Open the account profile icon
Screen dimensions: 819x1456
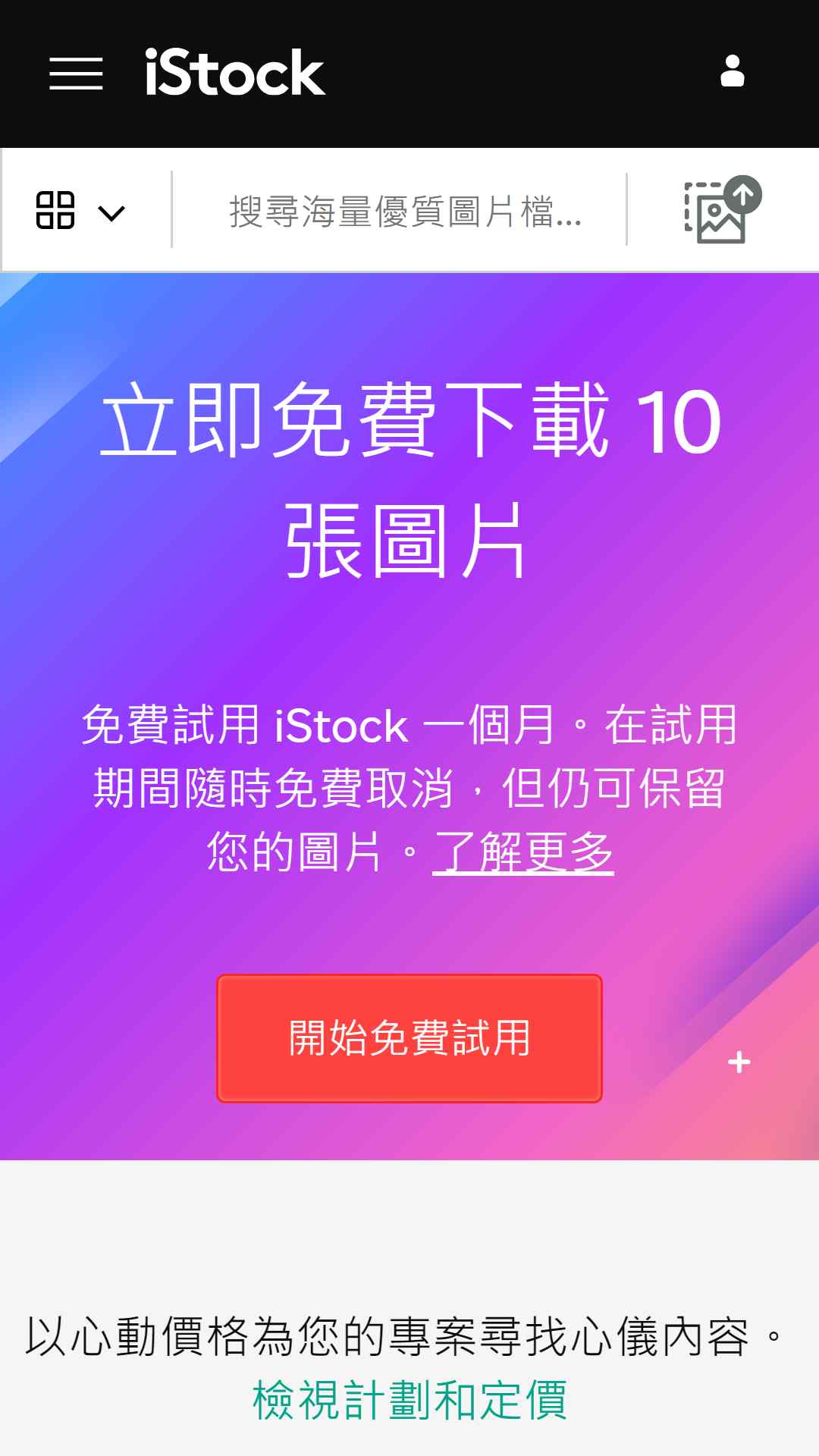(x=732, y=71)
